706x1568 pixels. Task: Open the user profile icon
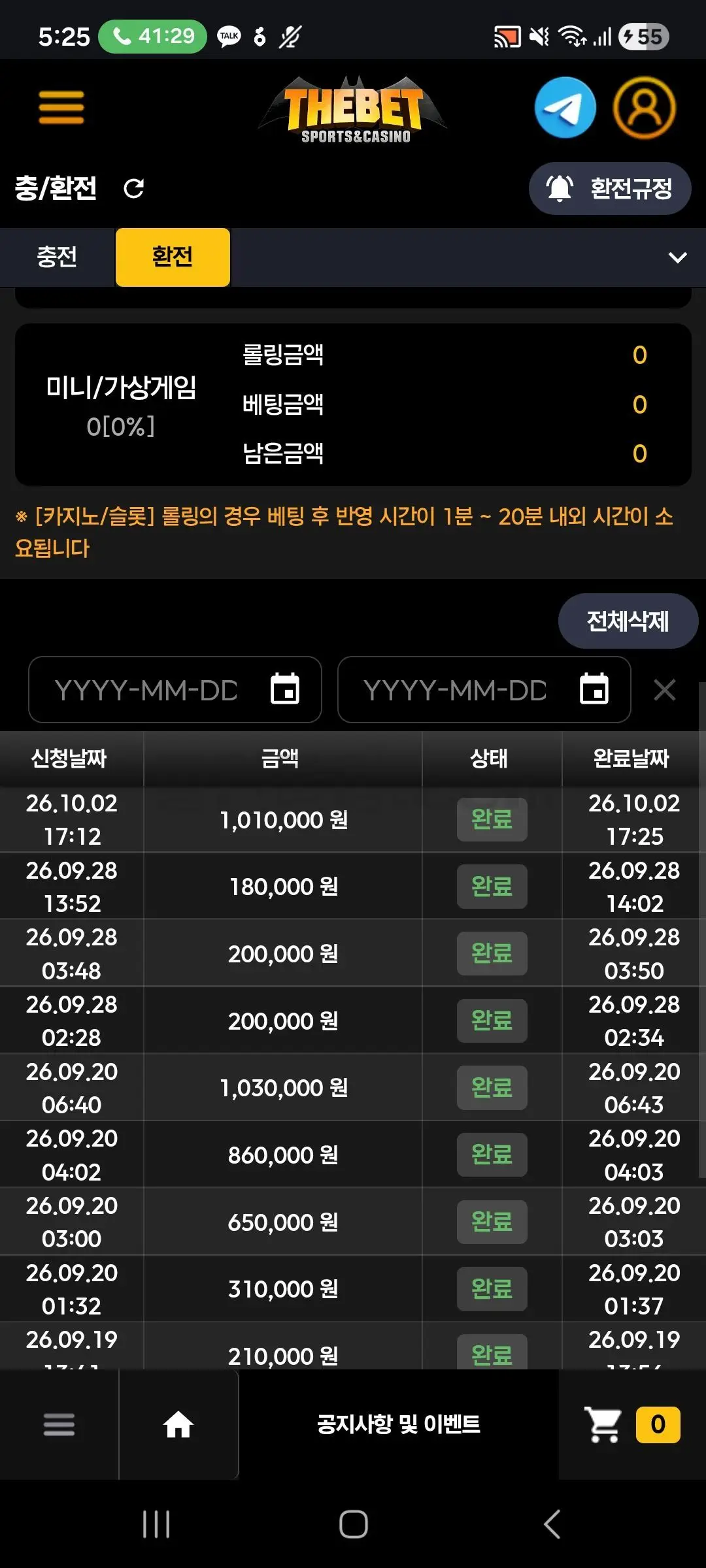pyautogui.click(x=644, y=107)
